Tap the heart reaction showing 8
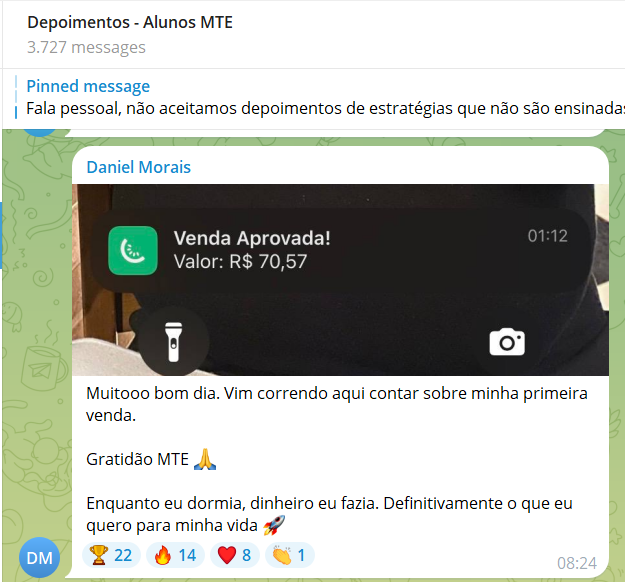This screenshot has height=582, width=625. (x=234, y=555)
